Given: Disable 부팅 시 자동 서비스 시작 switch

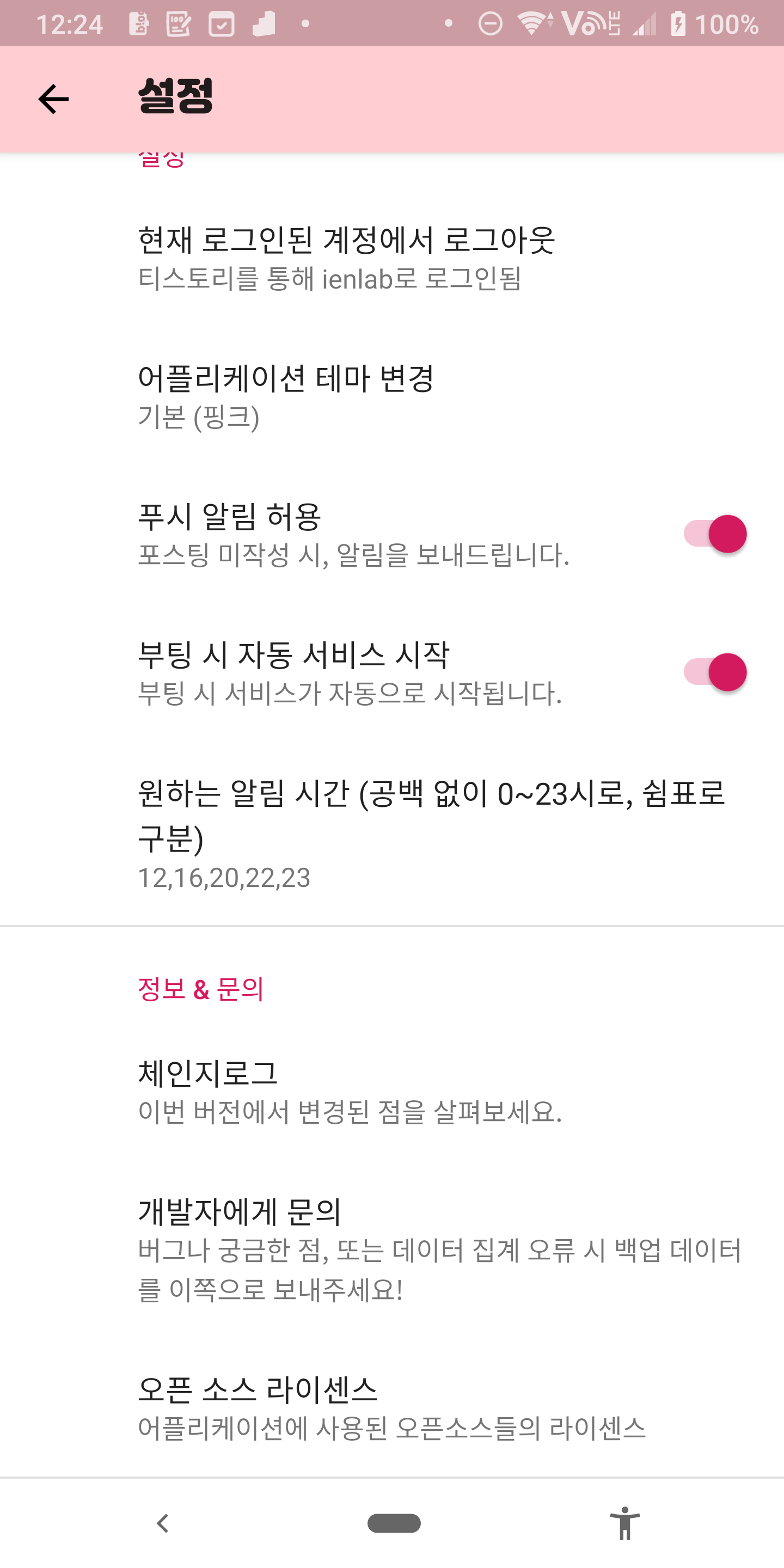Looking at the screenshot, I should click(715, 672).
